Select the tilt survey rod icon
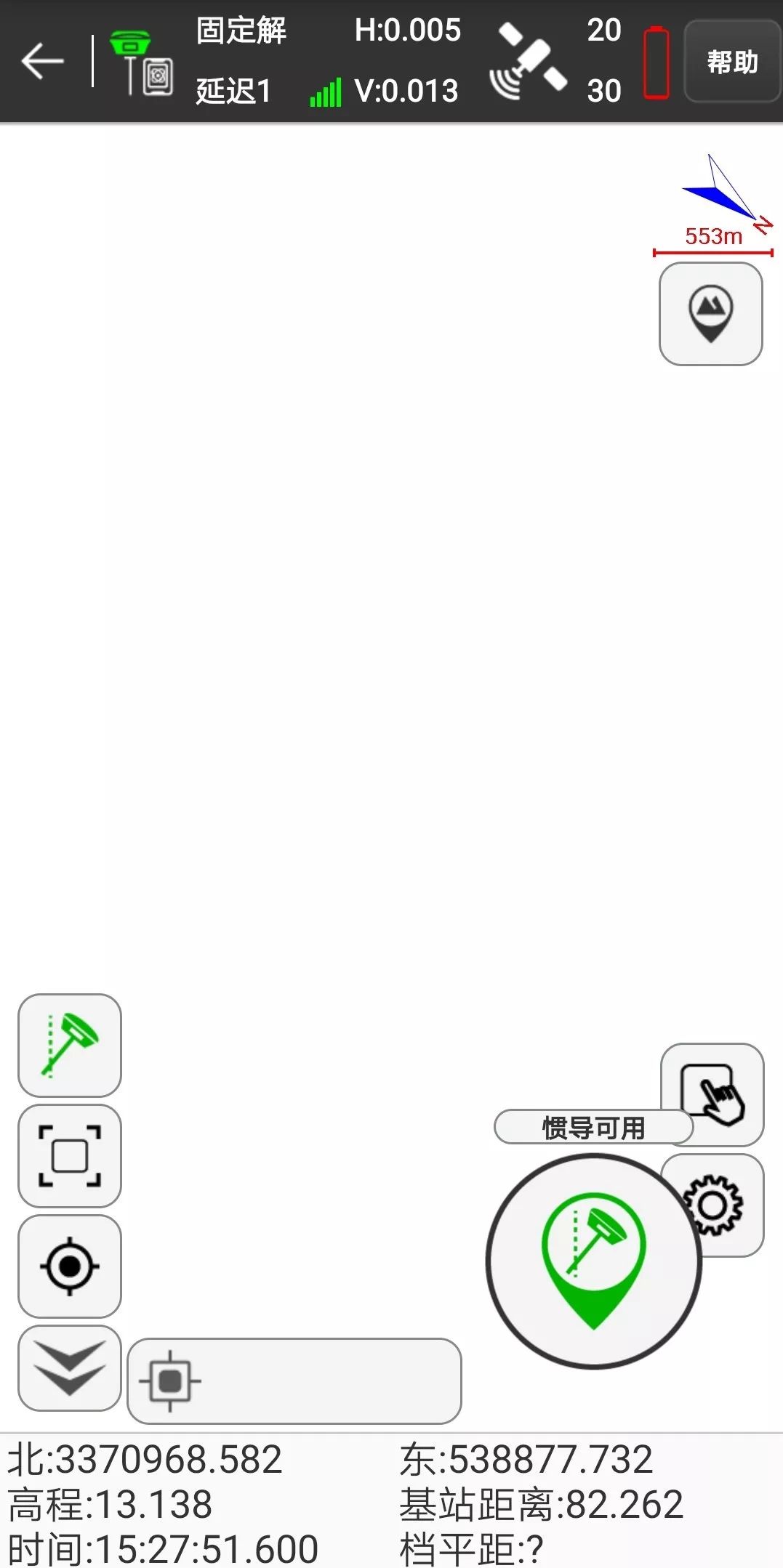 [x=68, y=1047]
